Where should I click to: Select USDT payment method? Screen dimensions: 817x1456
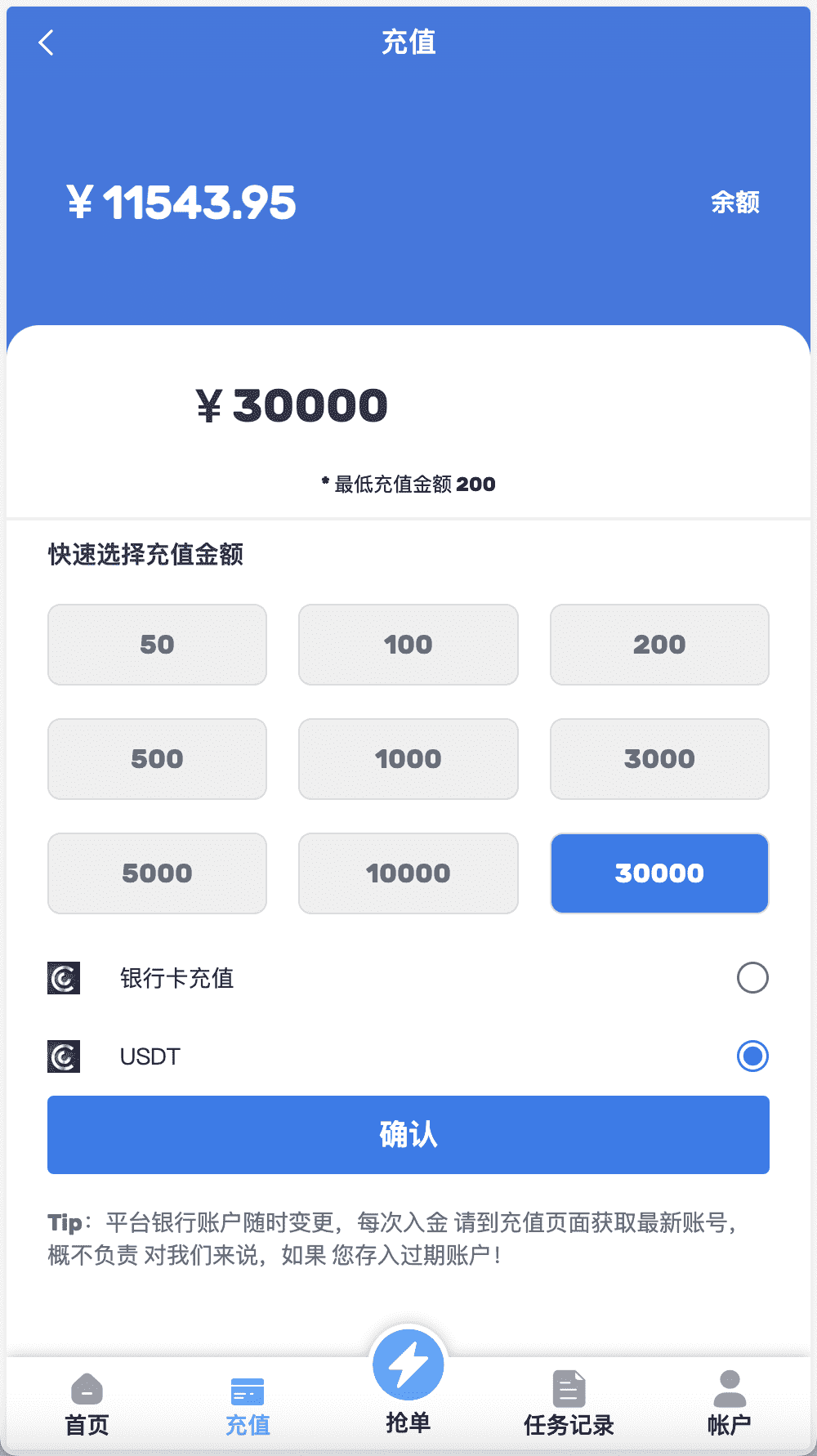pyautogui.click(x=408, y=1056)
